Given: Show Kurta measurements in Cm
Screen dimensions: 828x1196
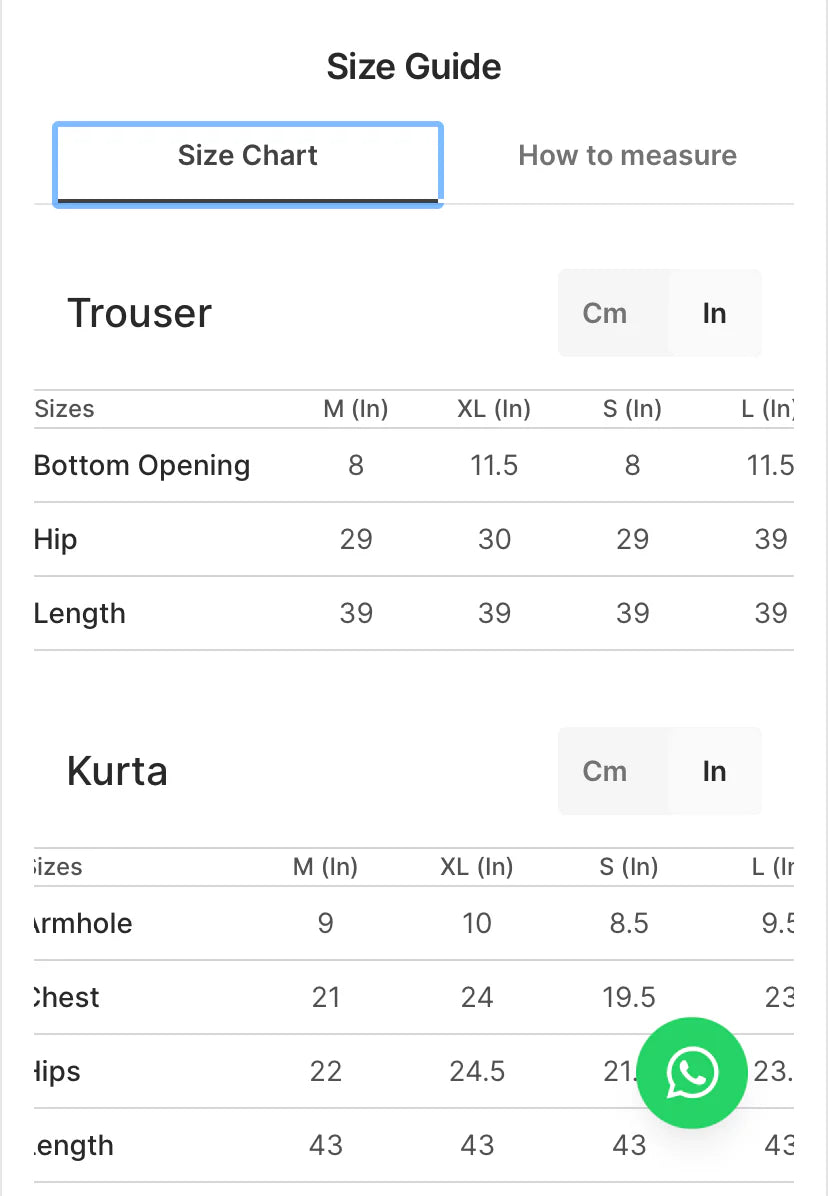Looking at the screenshot, I should [605, 771].
